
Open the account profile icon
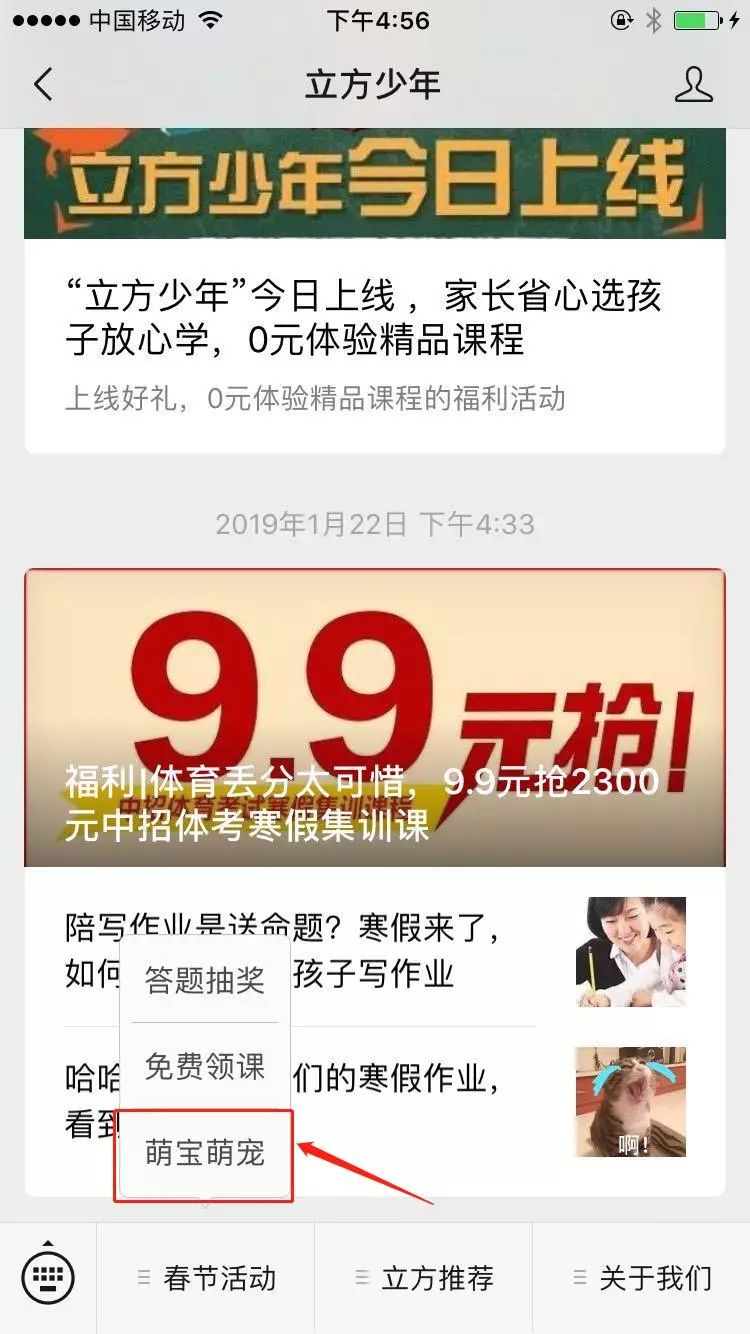point(693,85)
